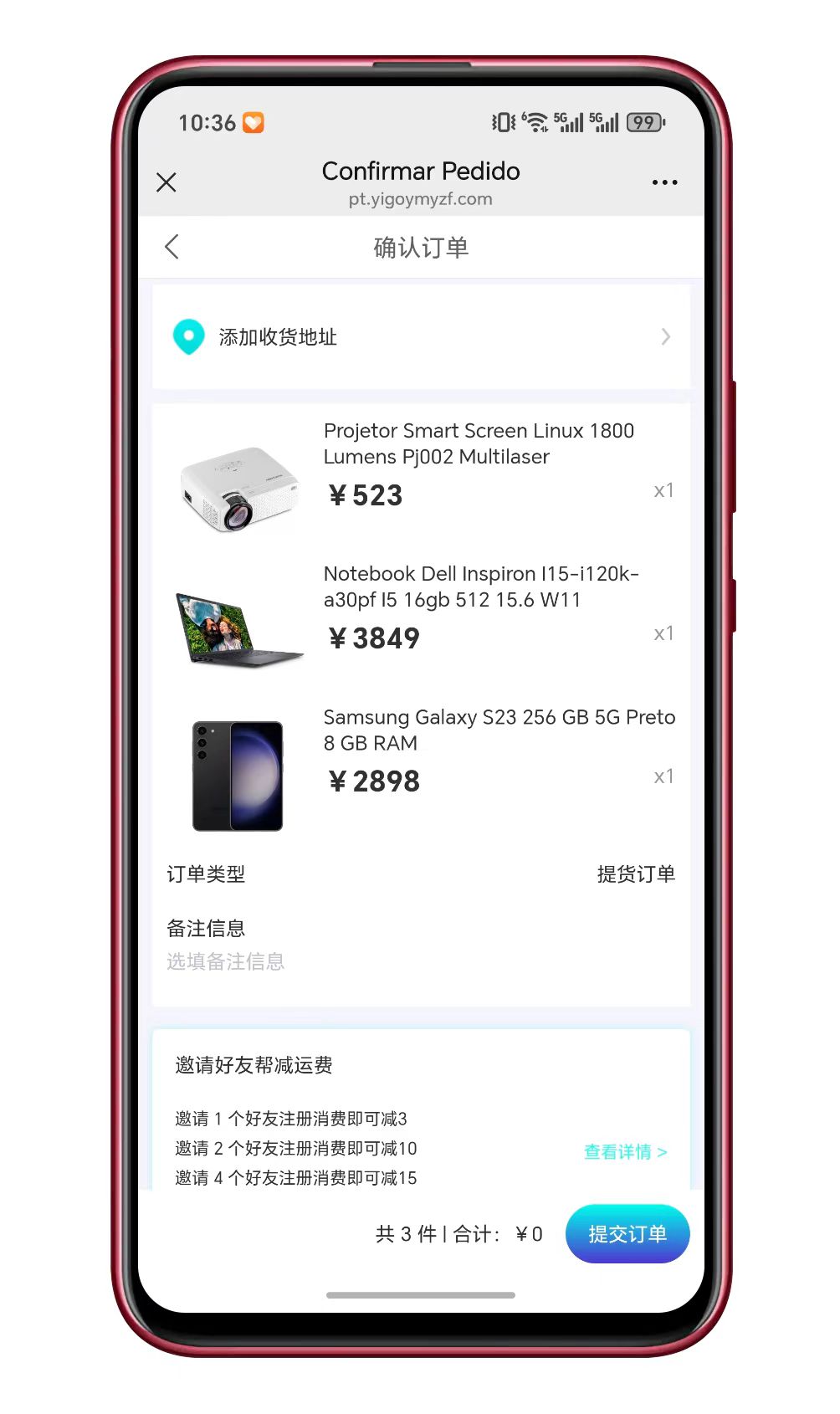Submit the order with 提交订单

click(x=627, y=1233)
